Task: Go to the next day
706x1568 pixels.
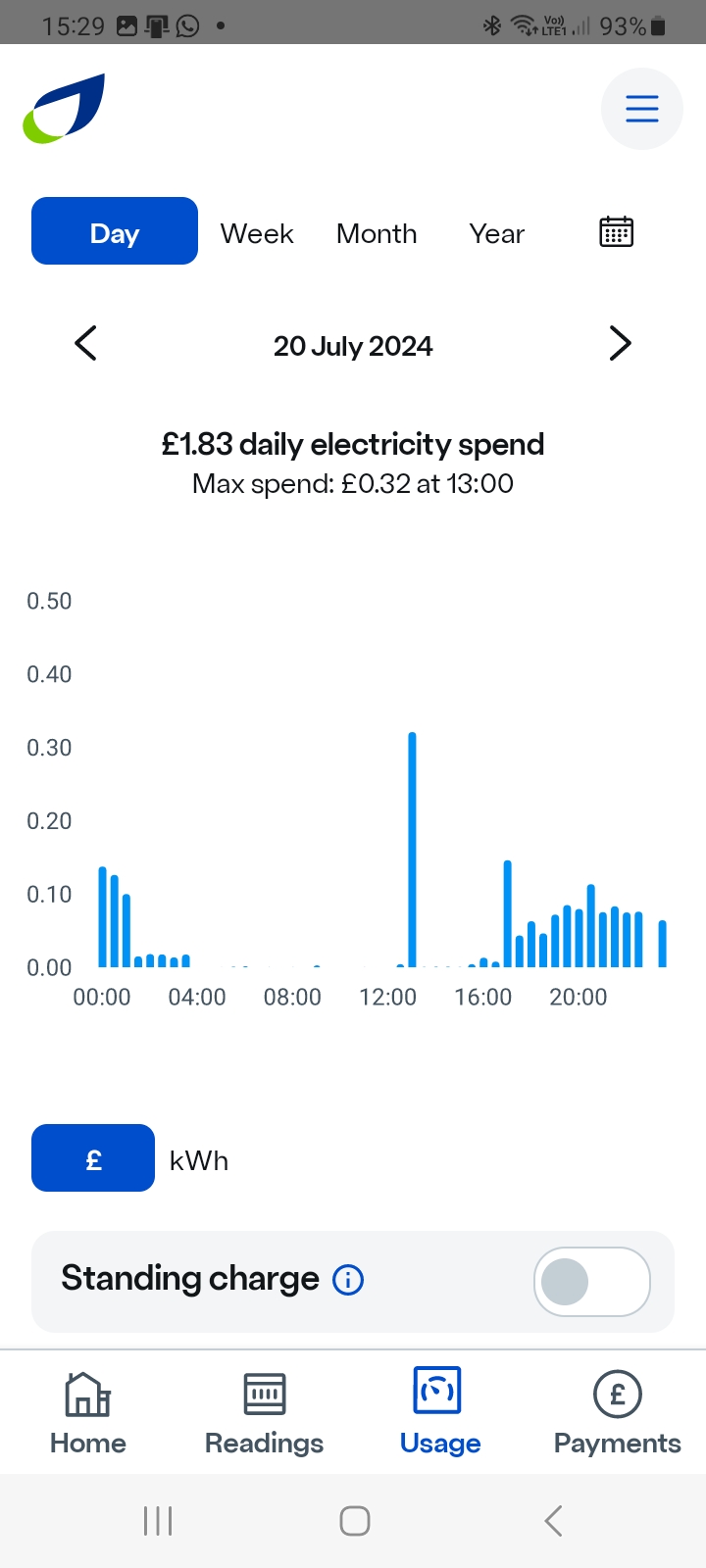Action: (x=620, y=344)
